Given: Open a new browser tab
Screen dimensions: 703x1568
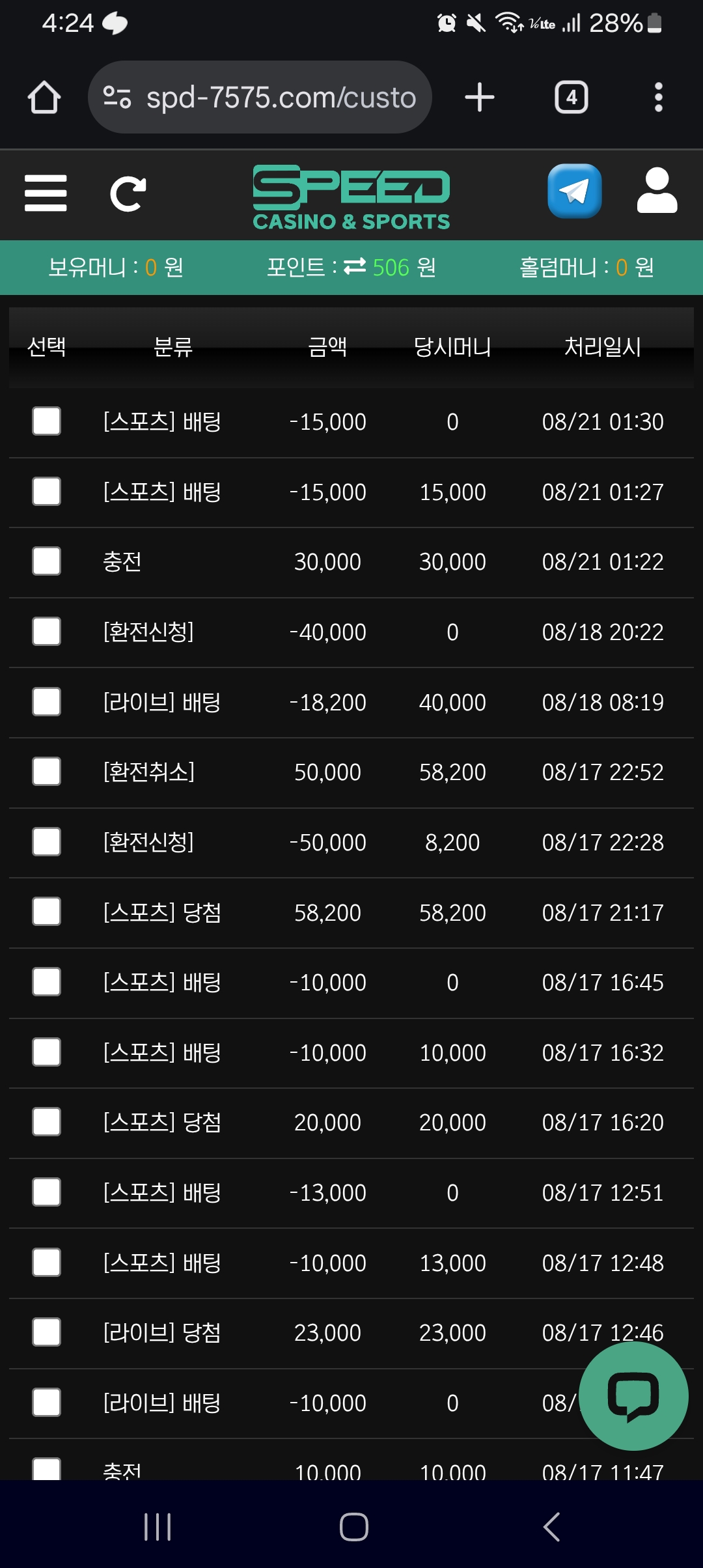Looking at the screenshot, I should coord(480,98).
